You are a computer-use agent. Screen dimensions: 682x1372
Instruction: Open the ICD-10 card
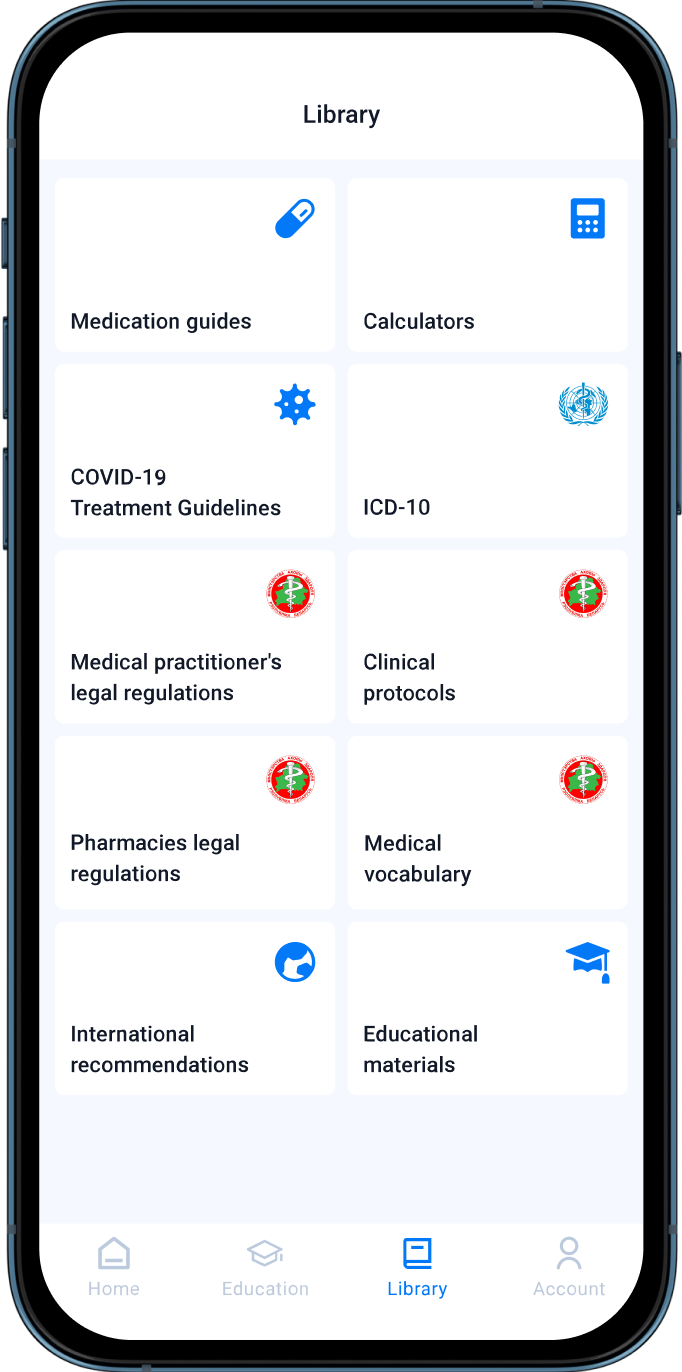point(487,451)
